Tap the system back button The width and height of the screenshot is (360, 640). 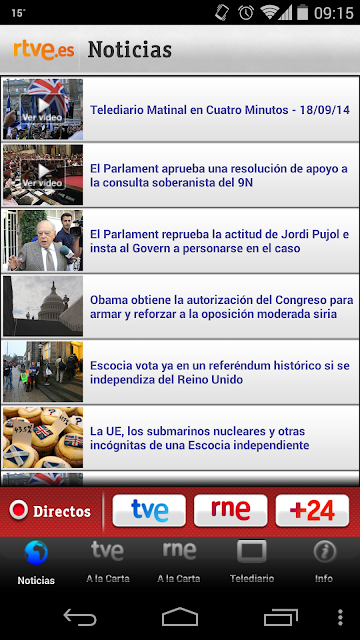(80, 617)
